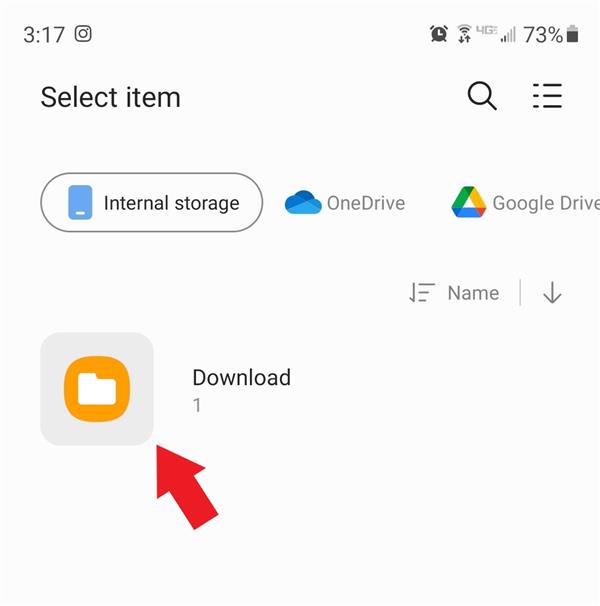Screen dimensions: 600x606
Task: Switch to Google Drive storage
Action: (x=525, y=203)
